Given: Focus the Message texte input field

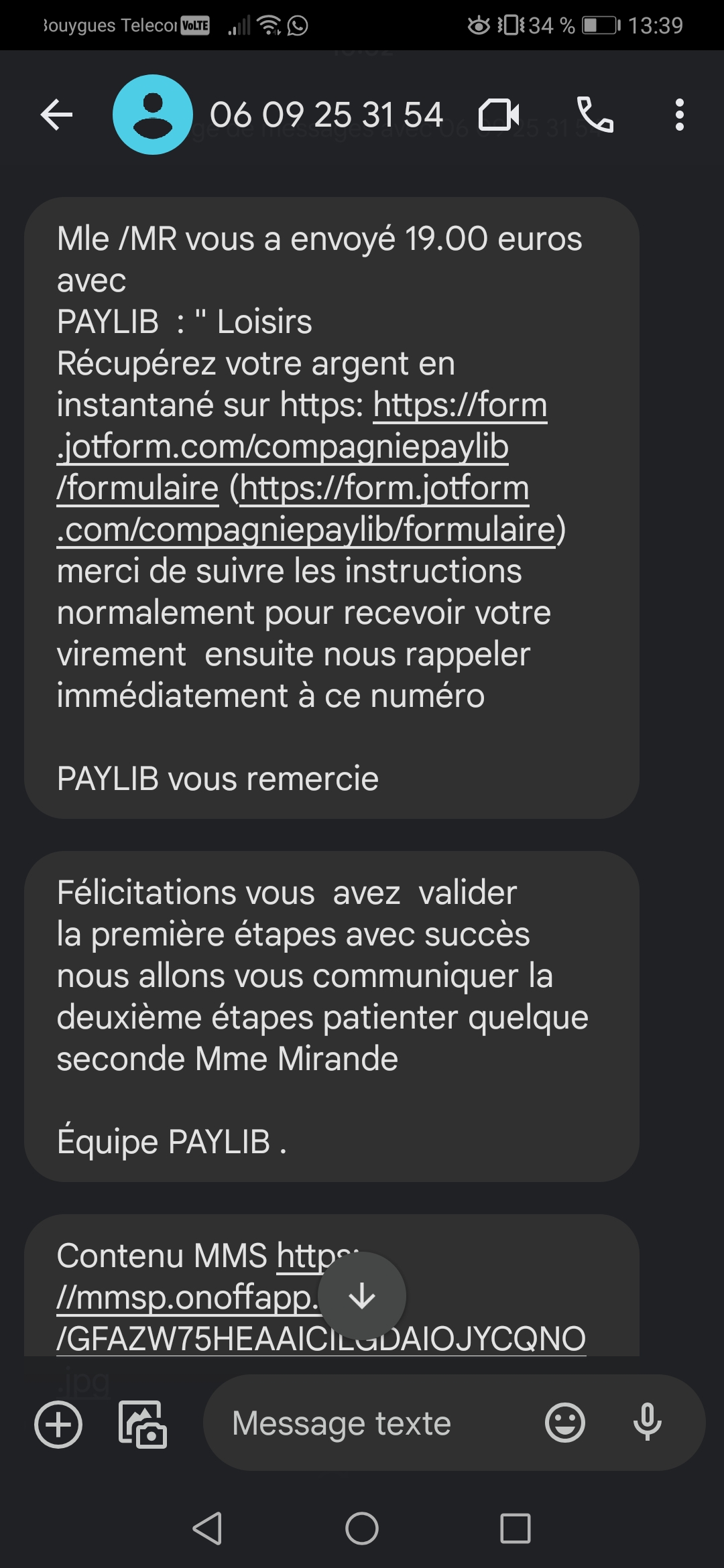Looking at the screenshot, I should tap(375, 1423).
